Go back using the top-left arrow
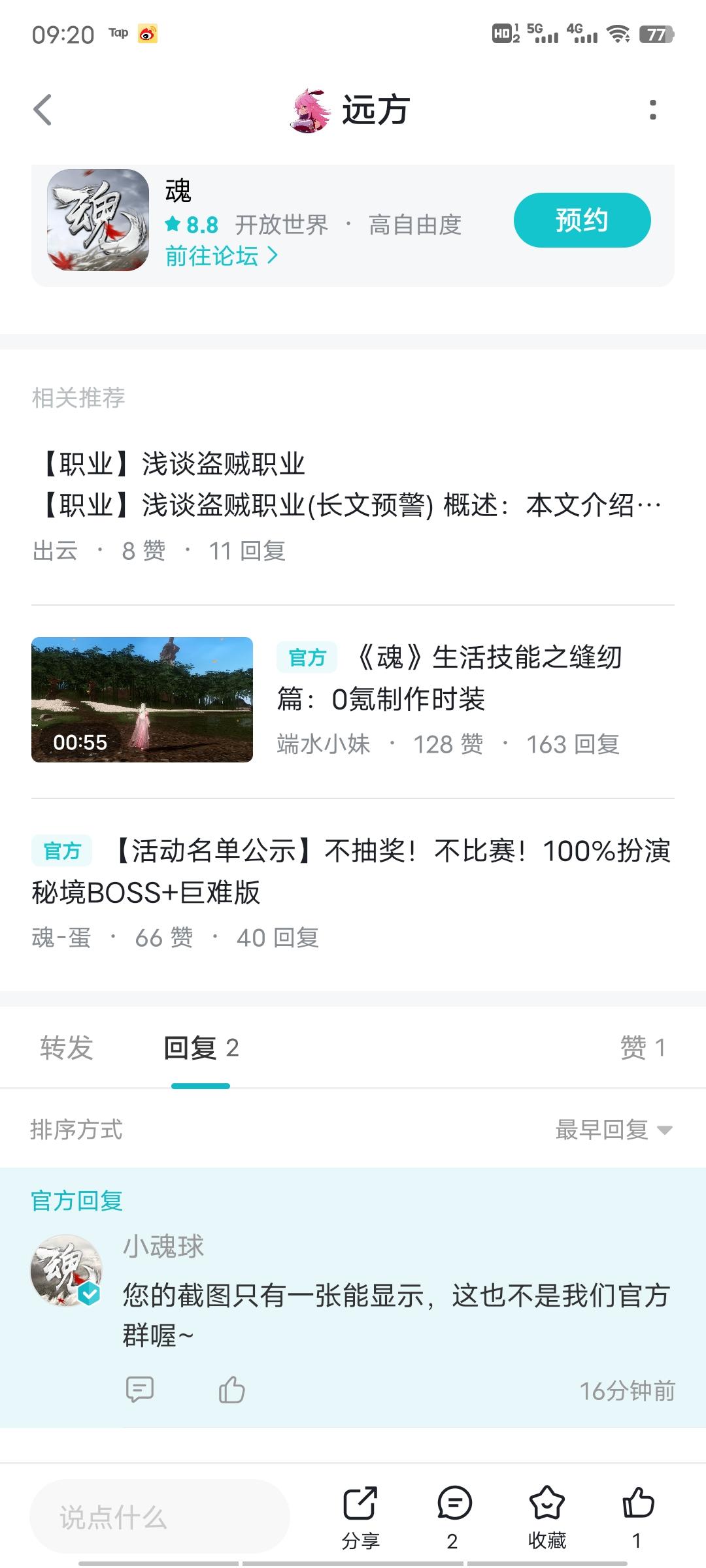 point(42,110)
